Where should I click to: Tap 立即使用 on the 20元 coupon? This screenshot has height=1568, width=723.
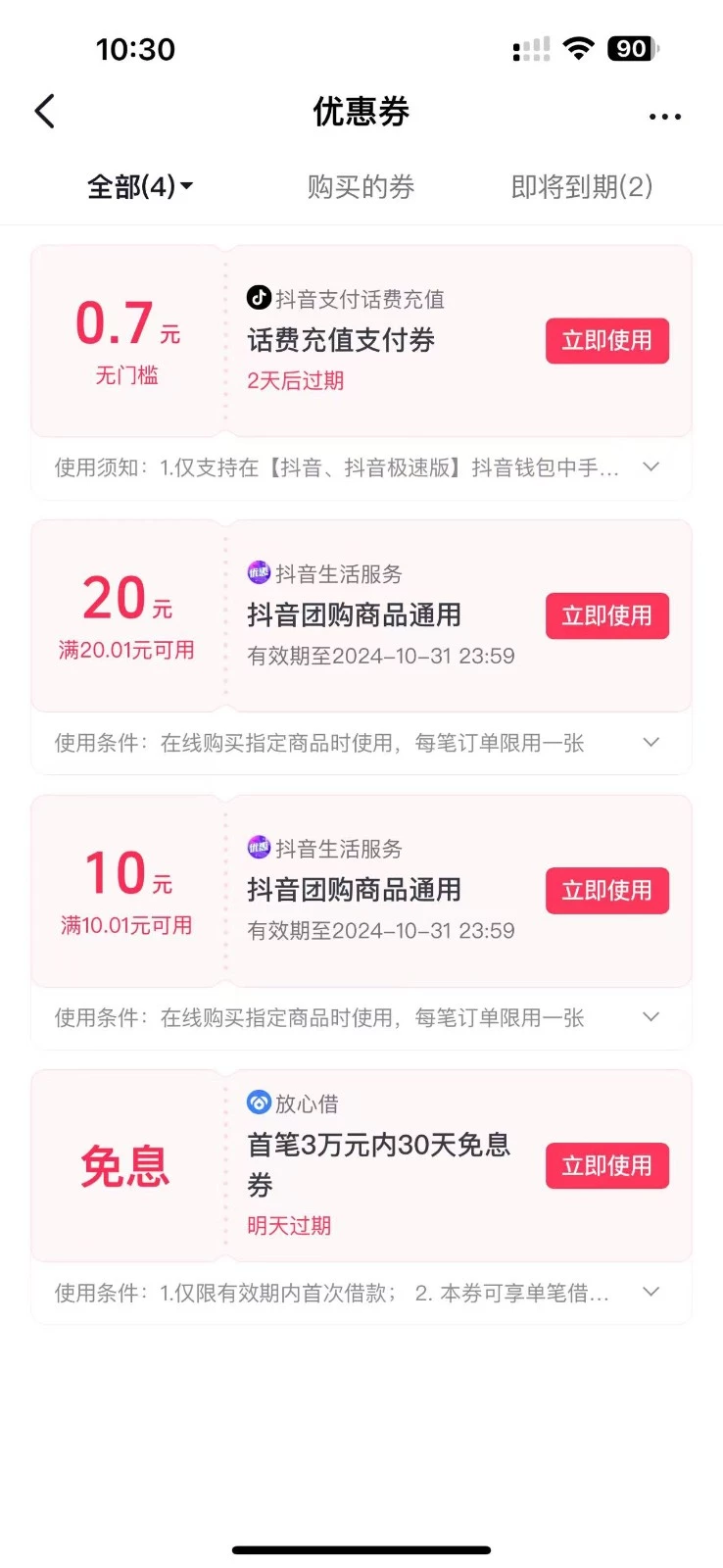606,616
